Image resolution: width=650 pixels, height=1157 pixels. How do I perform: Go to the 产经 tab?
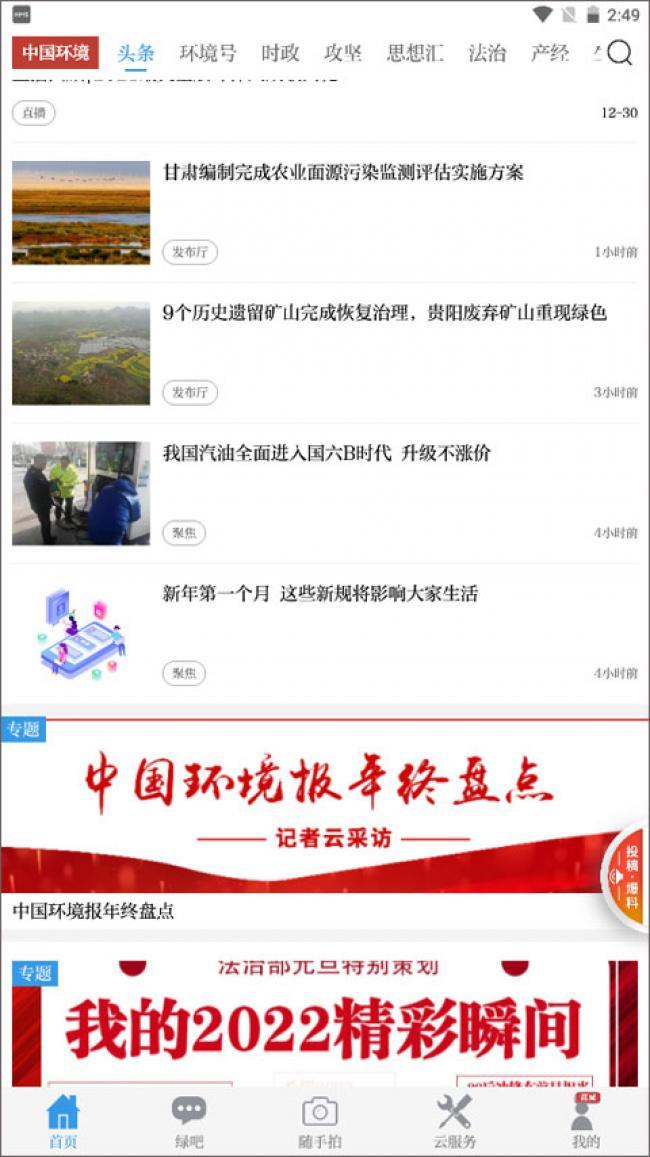tap(550, 53)
